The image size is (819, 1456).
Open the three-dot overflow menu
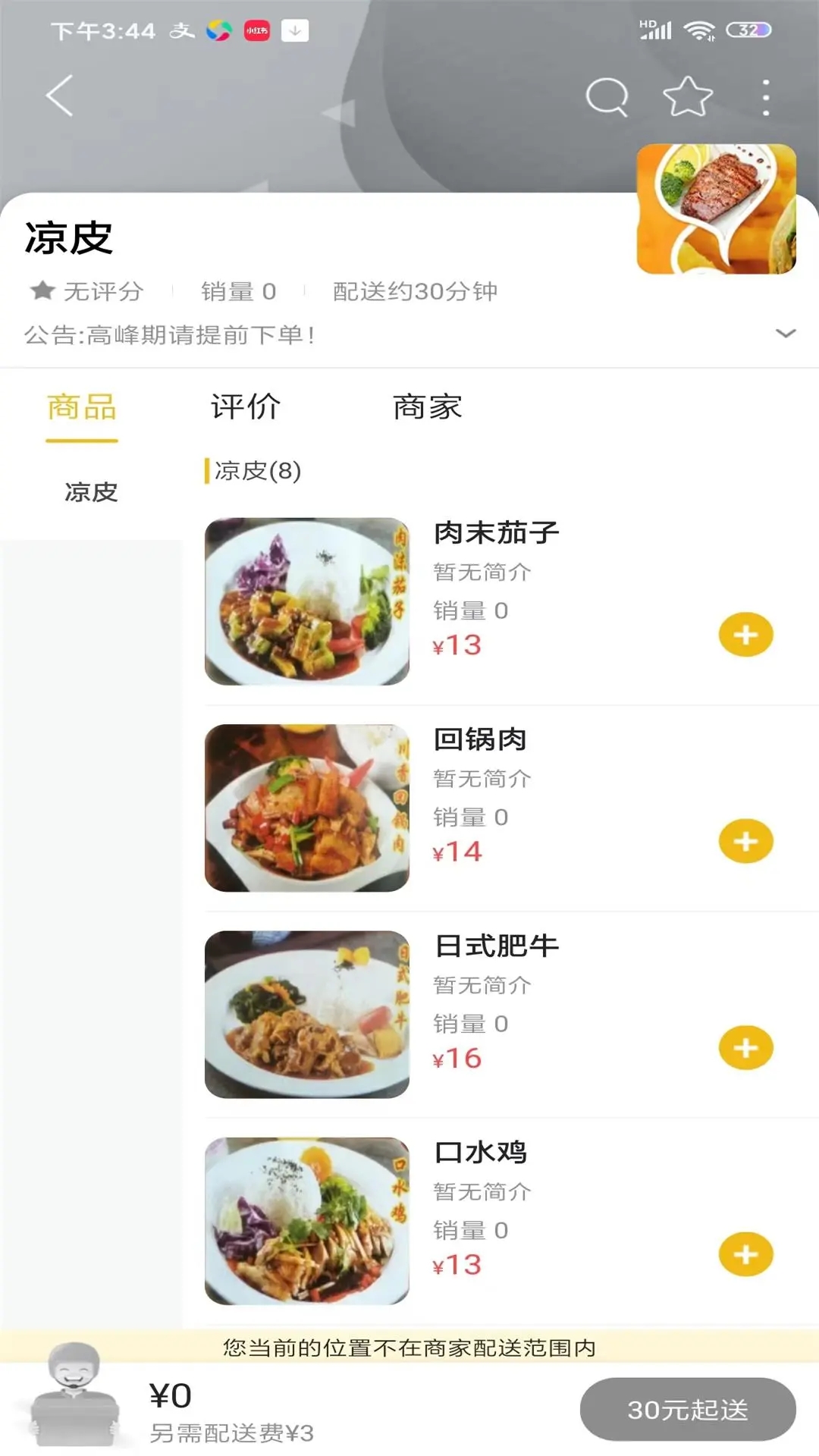tap(766, 95)
